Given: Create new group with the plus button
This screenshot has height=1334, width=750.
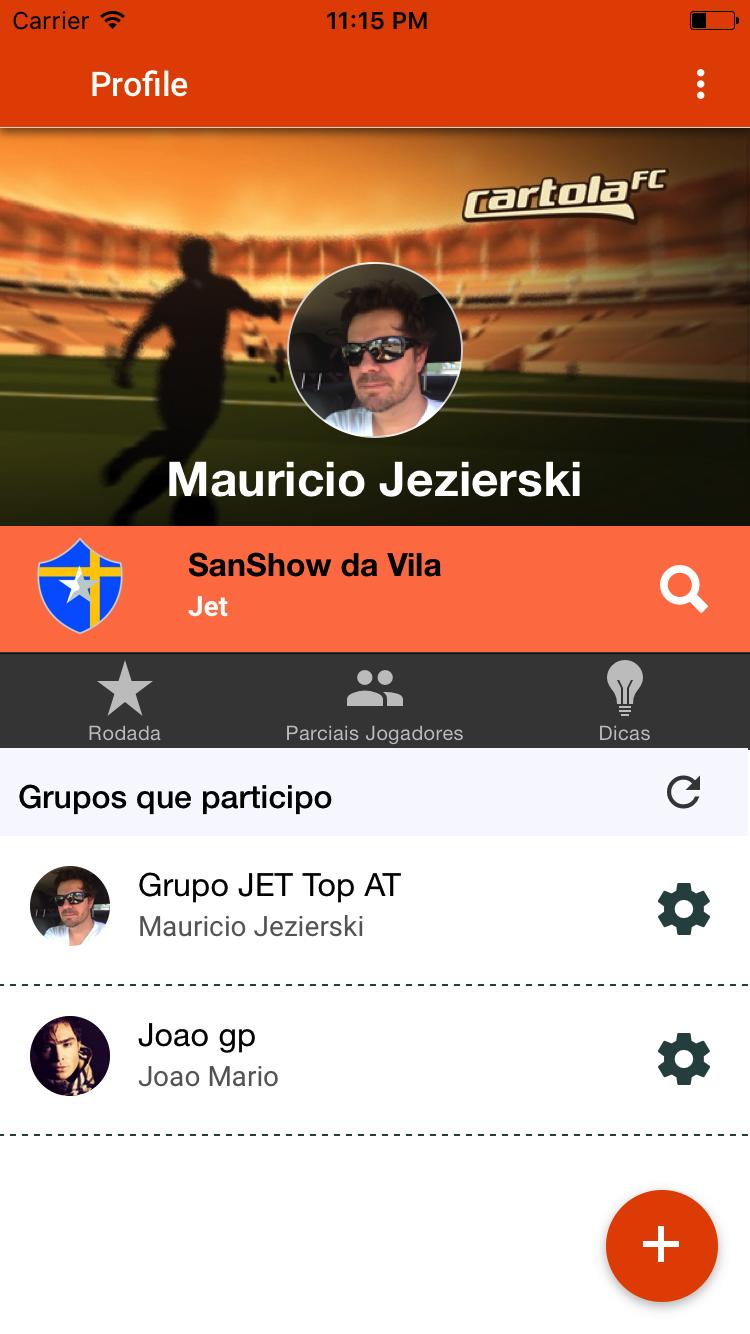Looking at the screenshot, I should click(661, 1245).
